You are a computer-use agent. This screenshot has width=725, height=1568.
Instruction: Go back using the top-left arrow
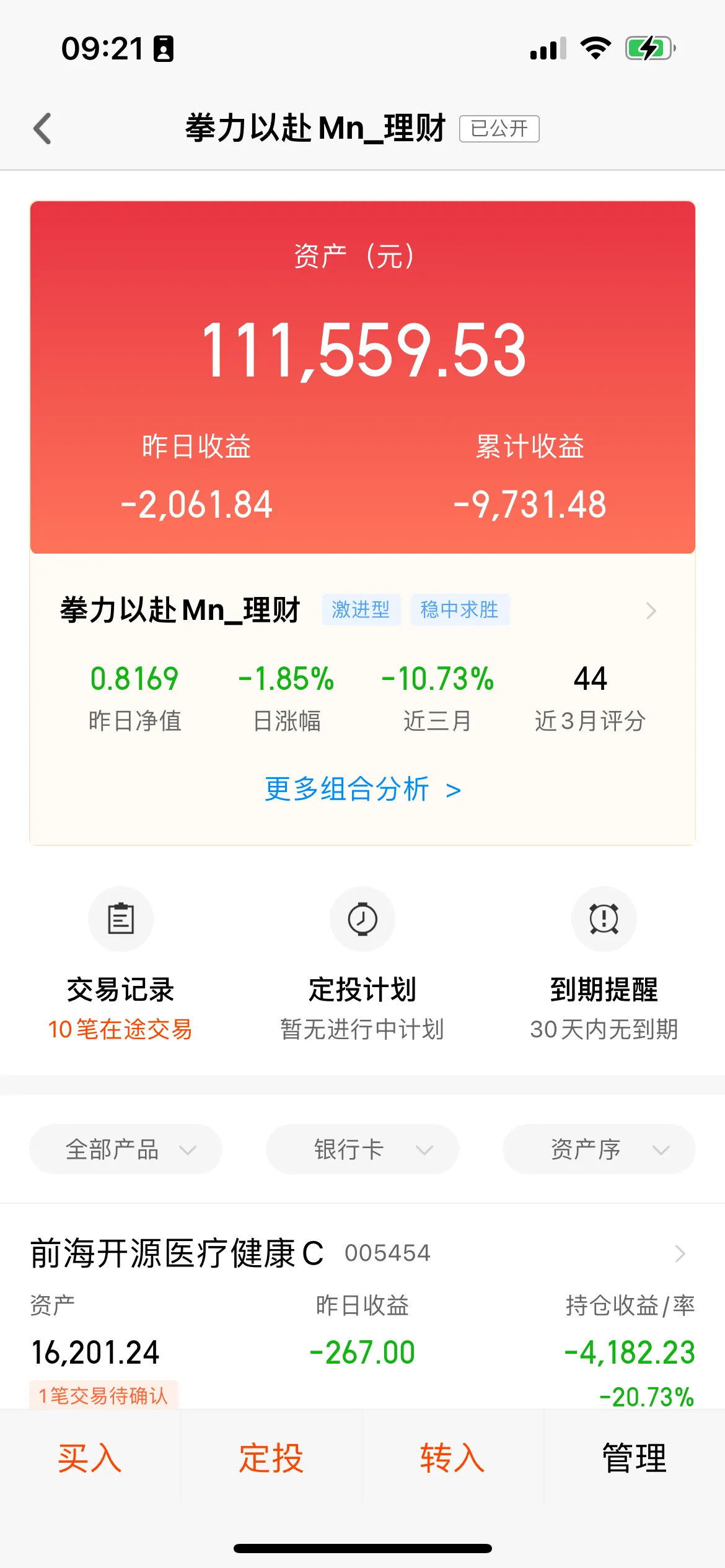[42, 129]
